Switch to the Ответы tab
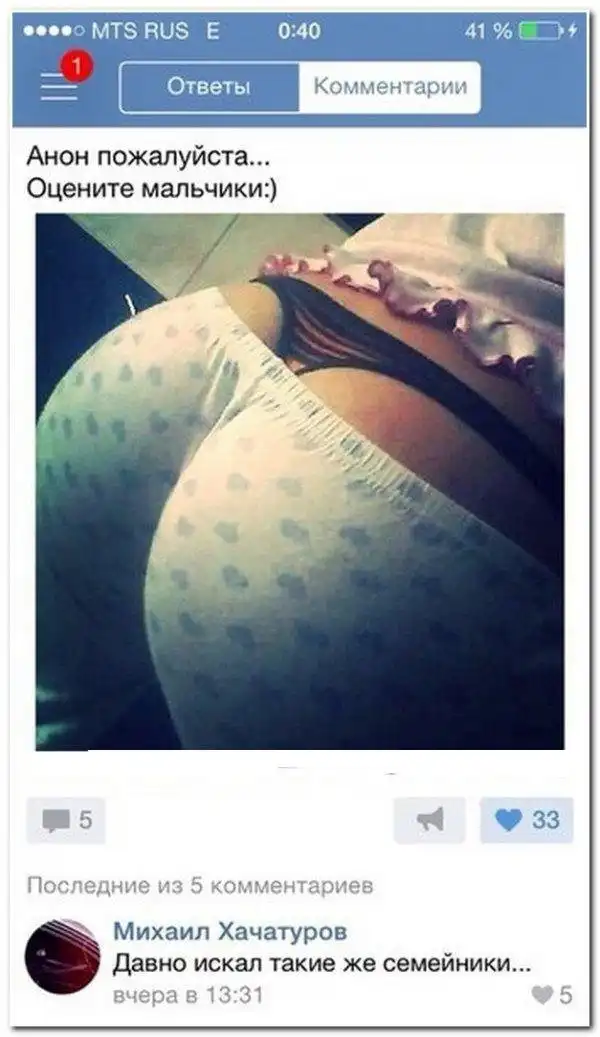The image size is (600, 1037). (209, 87)
